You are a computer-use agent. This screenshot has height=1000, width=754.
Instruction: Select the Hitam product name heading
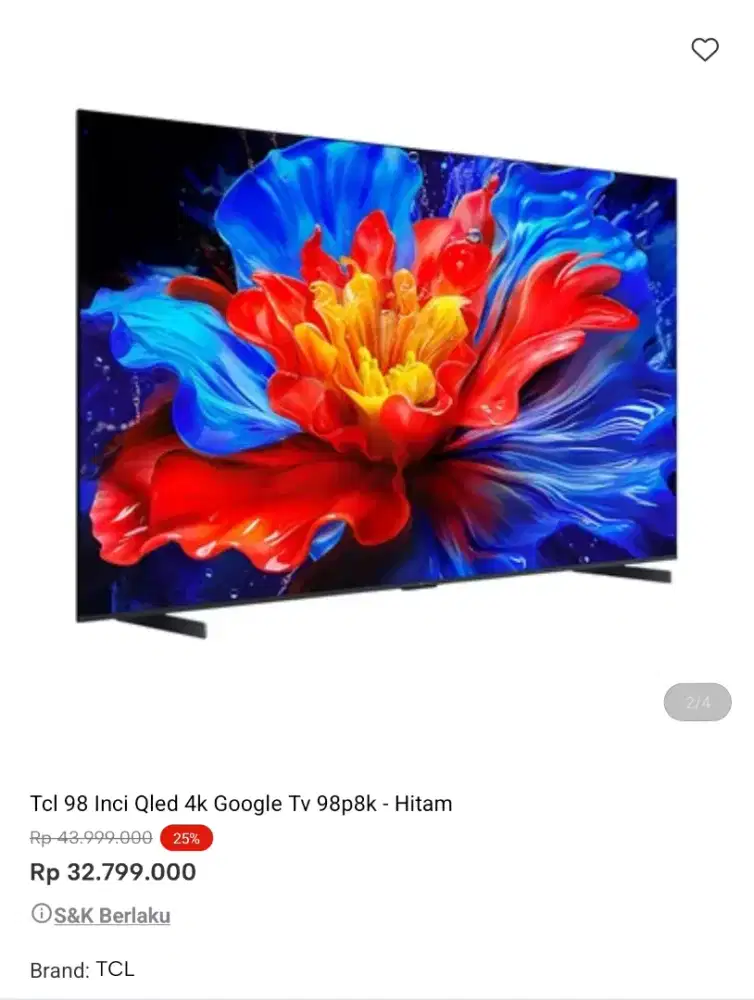point(241,803)
